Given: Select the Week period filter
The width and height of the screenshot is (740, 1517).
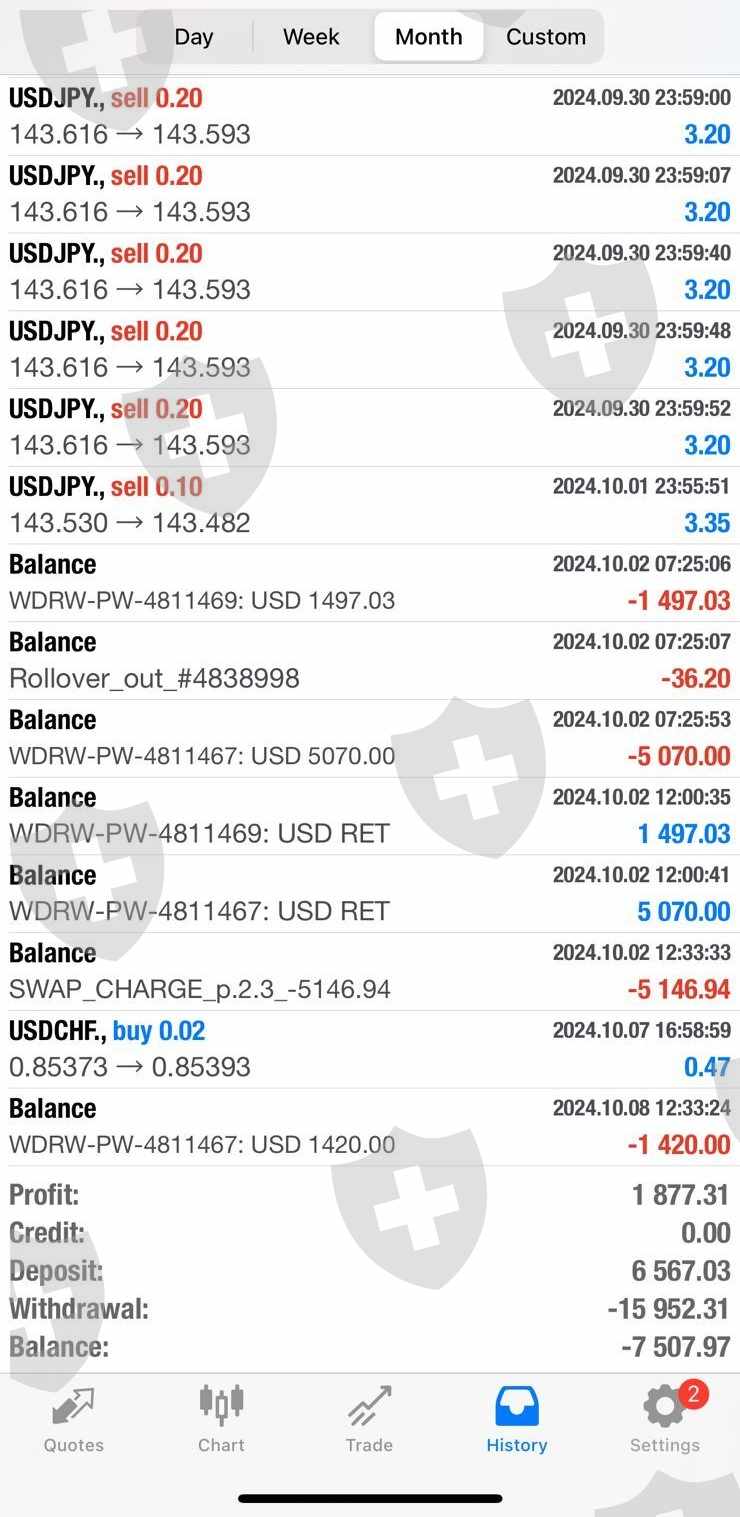Looking at the screenshot, I should point(311,37).
